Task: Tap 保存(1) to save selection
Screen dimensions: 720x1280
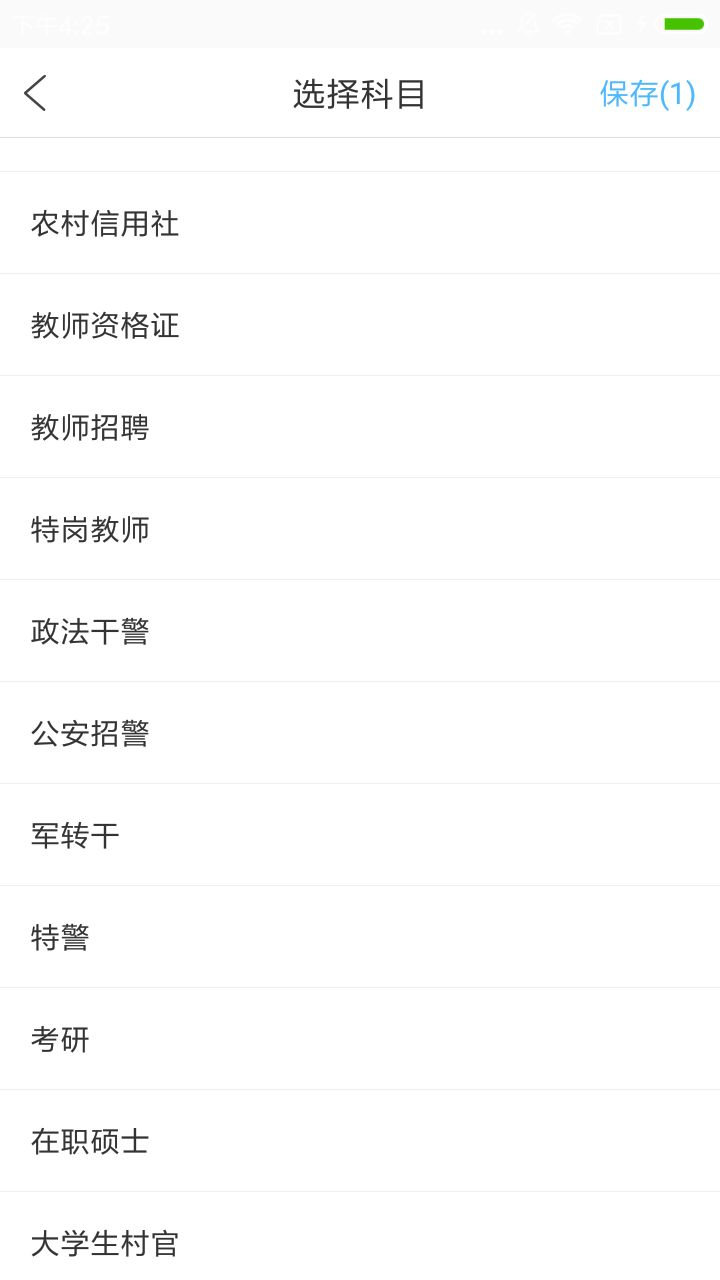Action: pyautogui.click(x=647, y=93)
